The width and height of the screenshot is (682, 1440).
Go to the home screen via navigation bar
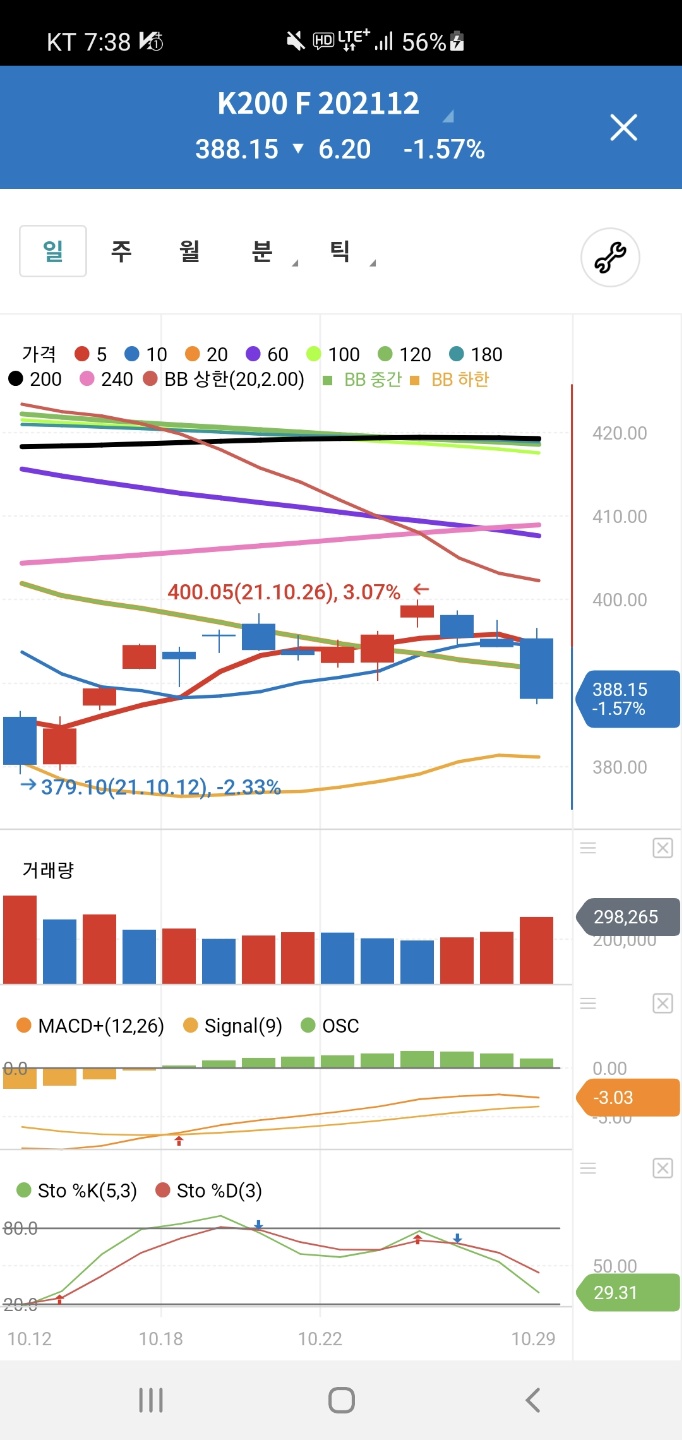tap(341, 1400)
